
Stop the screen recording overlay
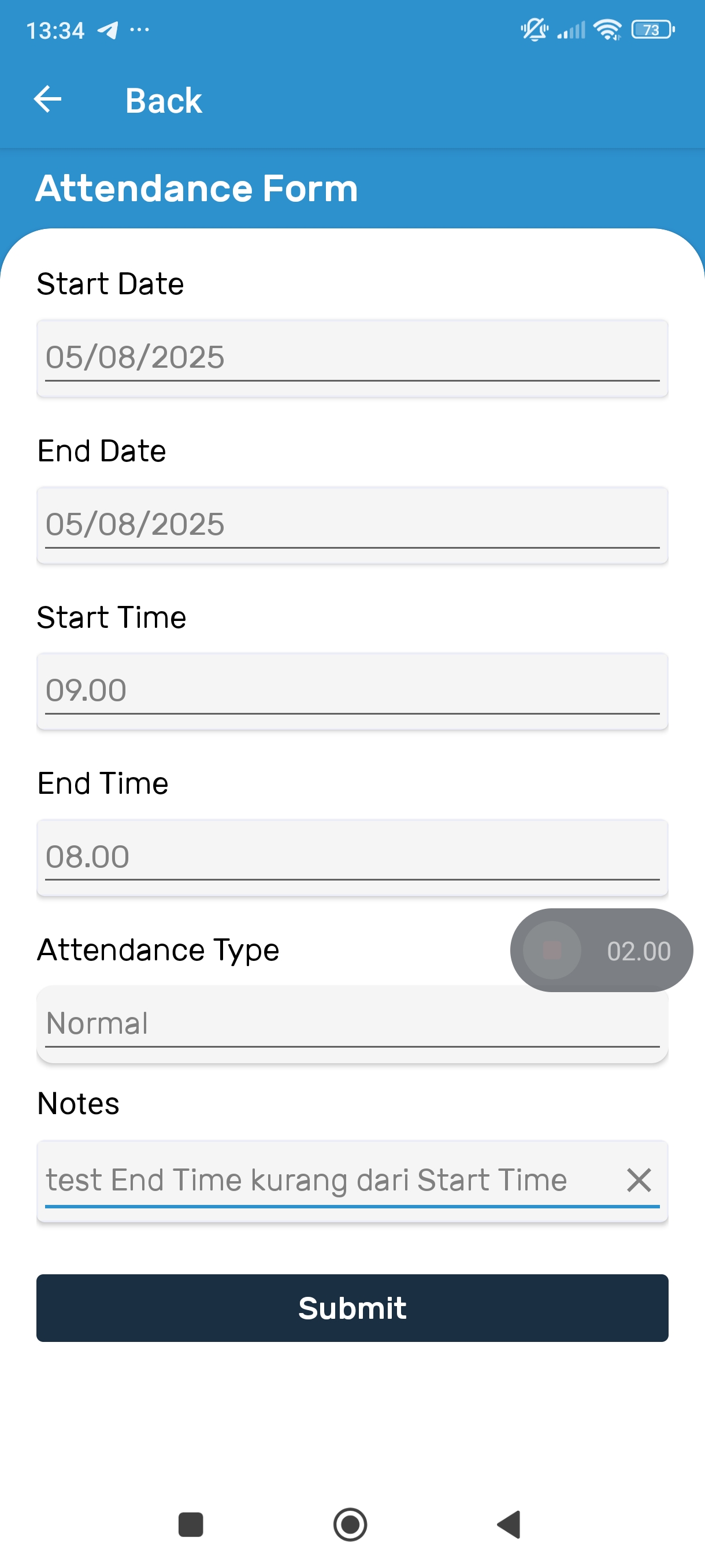pos(552,950)
